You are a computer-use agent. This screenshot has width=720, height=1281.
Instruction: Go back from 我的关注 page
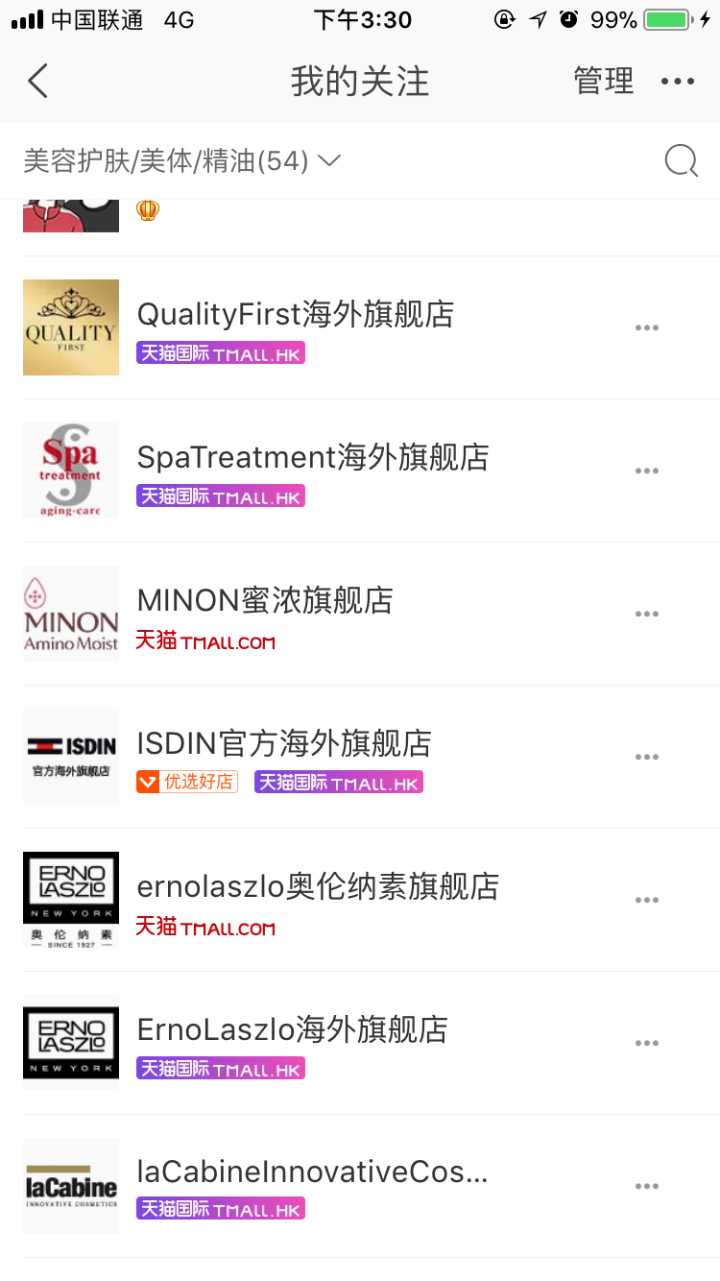(x=38, y=81)
